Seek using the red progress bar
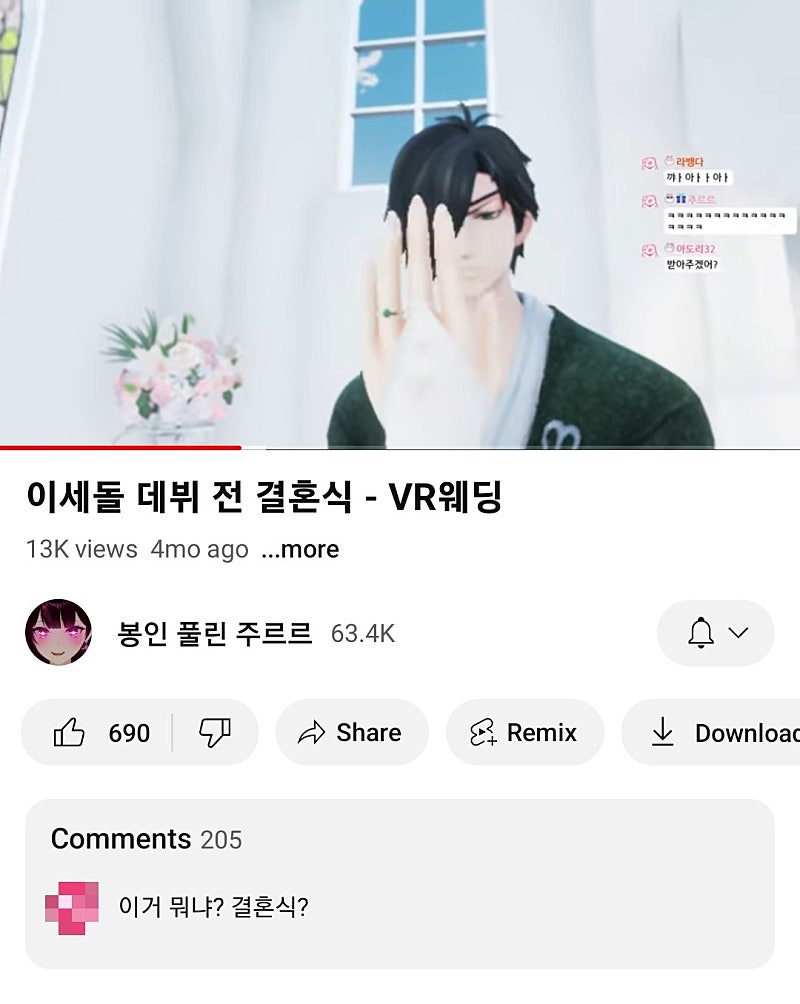 pyautogui.click(x=240, y=447)
